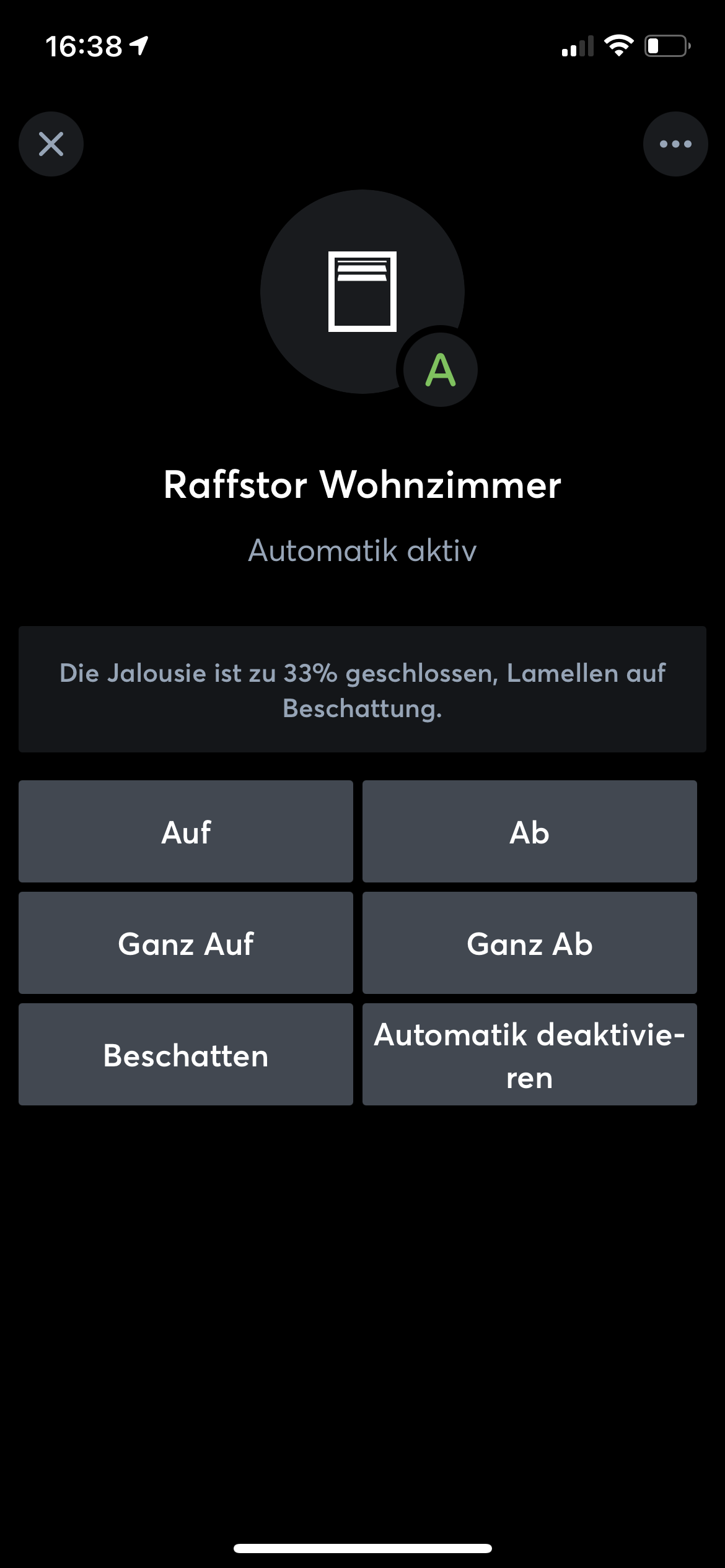Close the Raffstor Wohnzimmer control screen

pos(51,144)
